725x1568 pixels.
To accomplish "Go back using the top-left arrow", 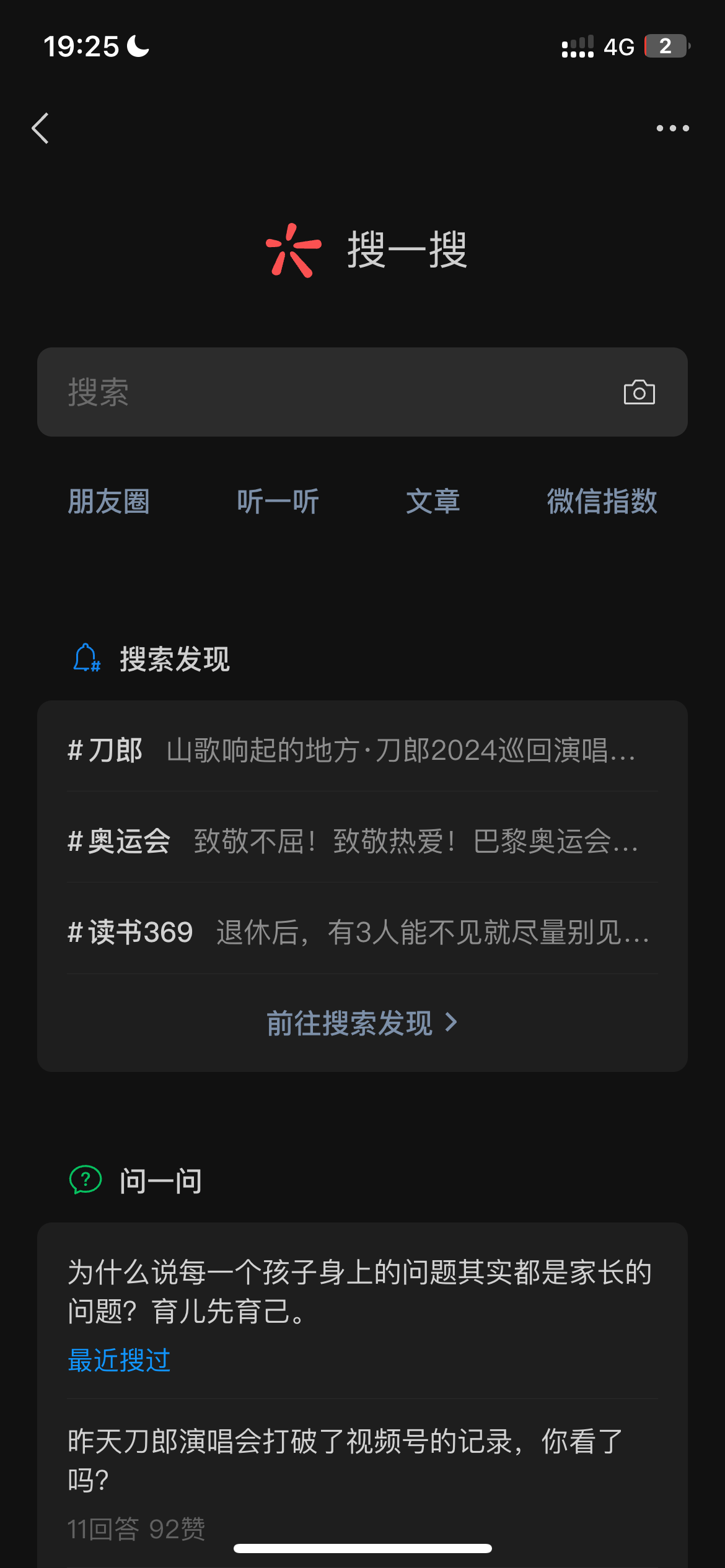I will click(x=40, y=128).
